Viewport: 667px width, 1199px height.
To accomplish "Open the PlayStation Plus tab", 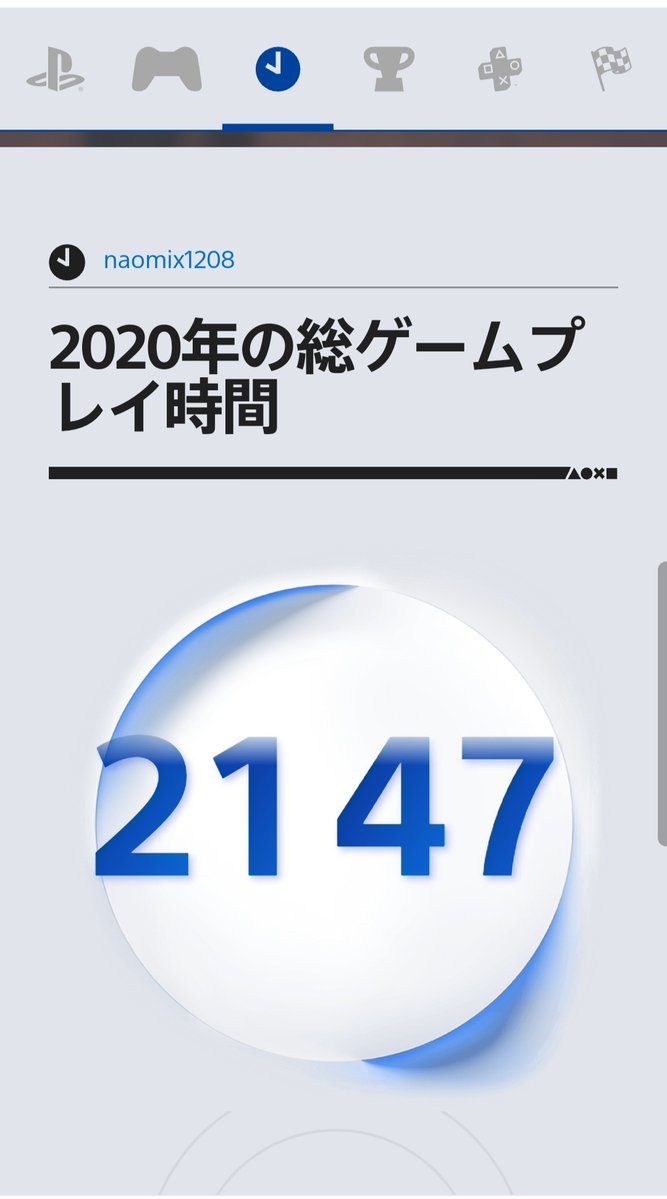I will (499, 70).
